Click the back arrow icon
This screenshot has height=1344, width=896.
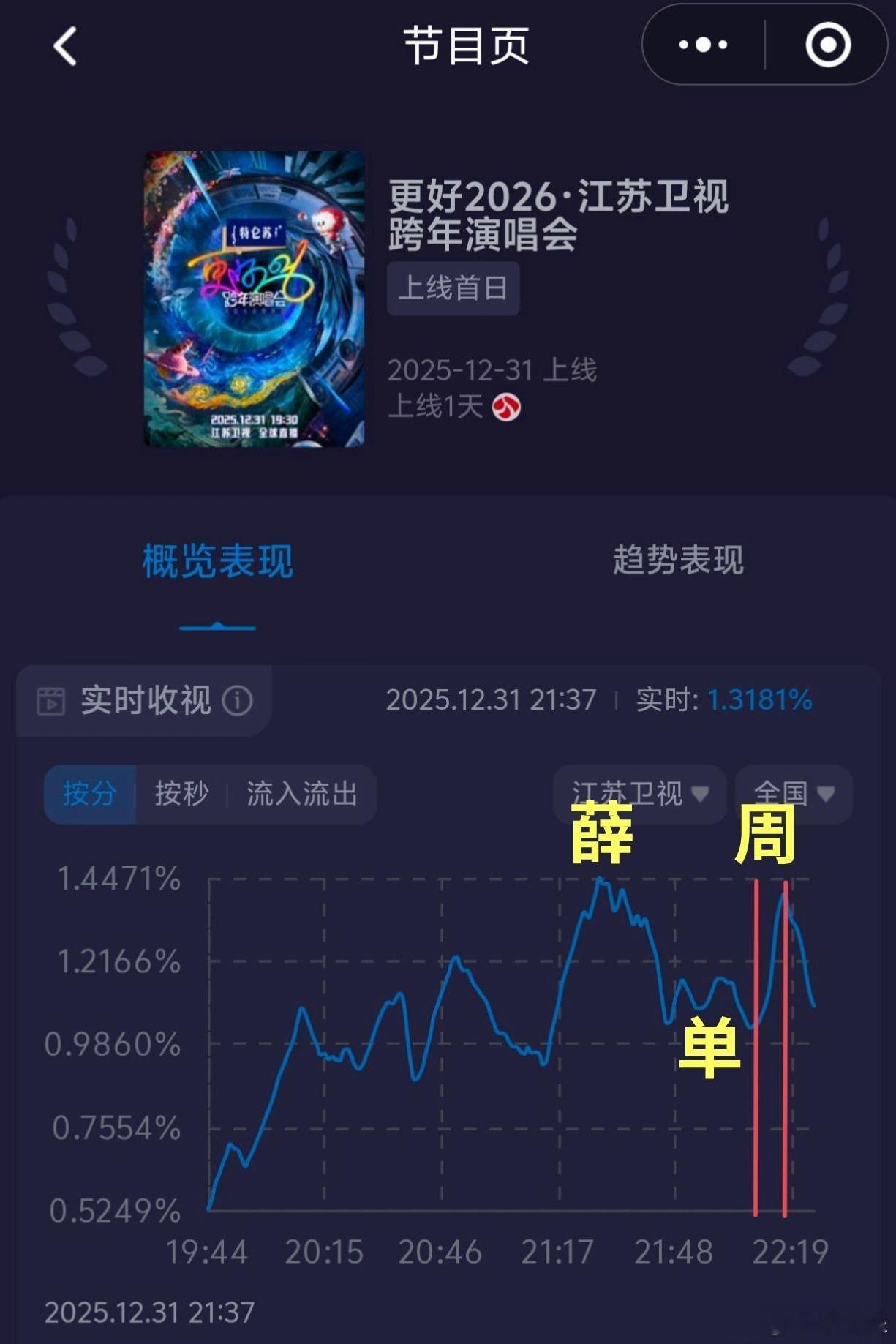(66, 45)
